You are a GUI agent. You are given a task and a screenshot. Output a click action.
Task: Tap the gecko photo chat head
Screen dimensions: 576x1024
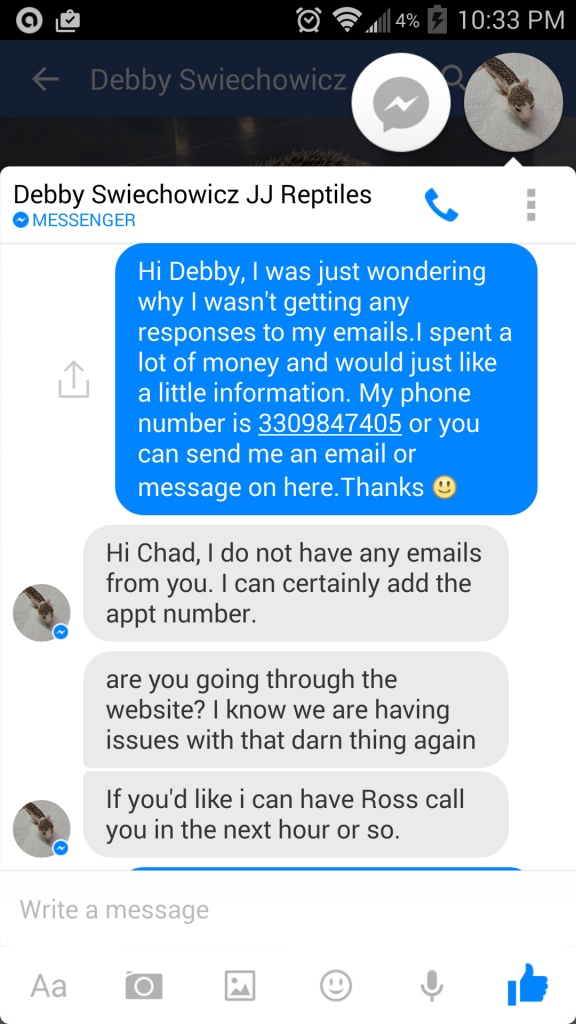tap(513, 103)
